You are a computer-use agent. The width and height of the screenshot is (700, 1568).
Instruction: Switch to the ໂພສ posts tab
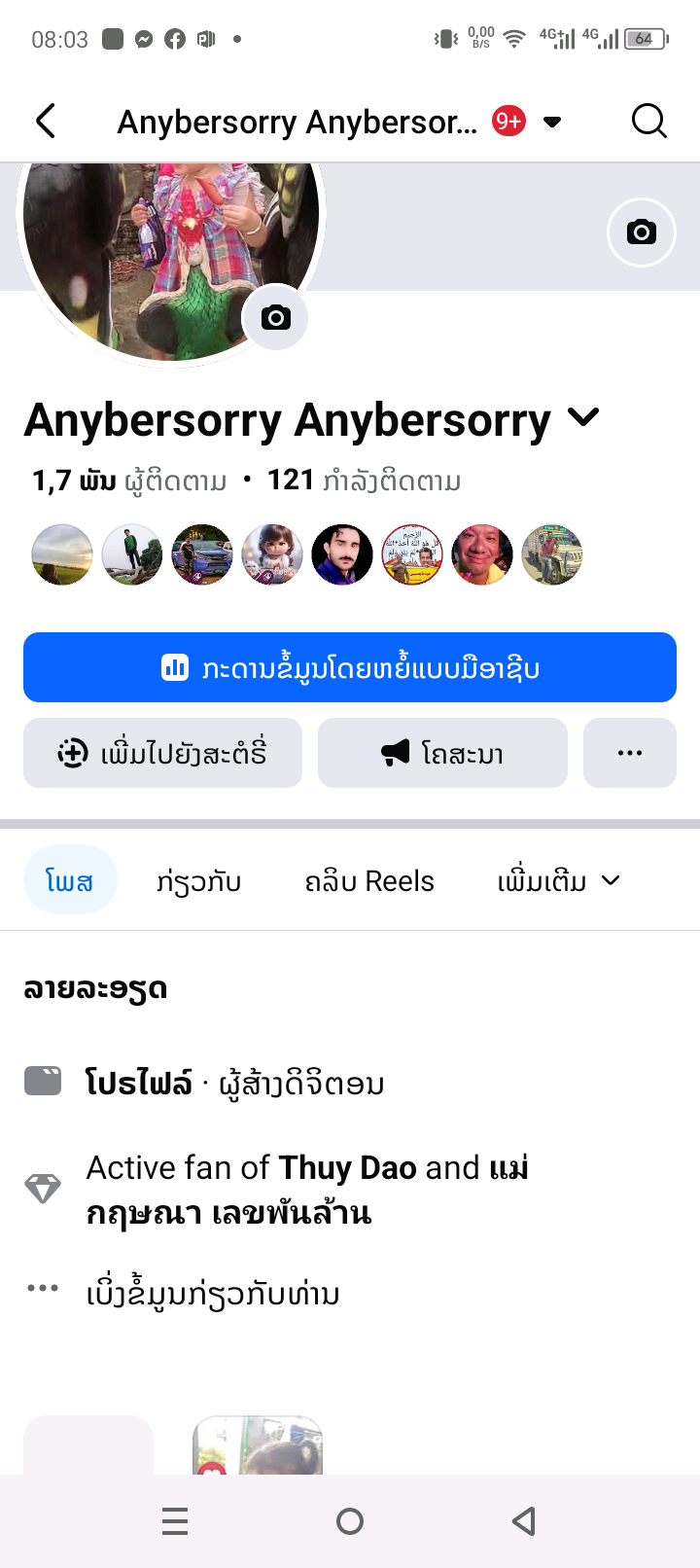(x=70, y=880)
